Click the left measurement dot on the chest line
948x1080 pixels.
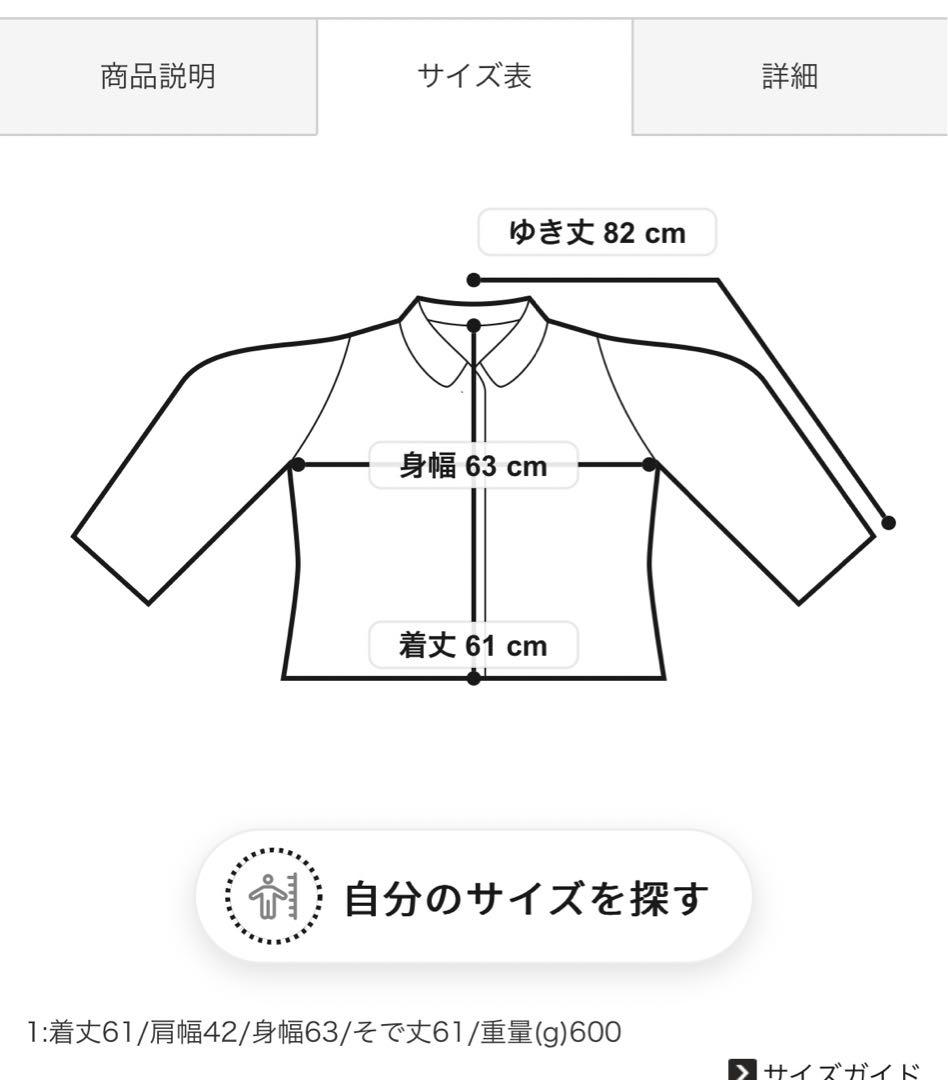pyautogui.click(x=297, y=463)
